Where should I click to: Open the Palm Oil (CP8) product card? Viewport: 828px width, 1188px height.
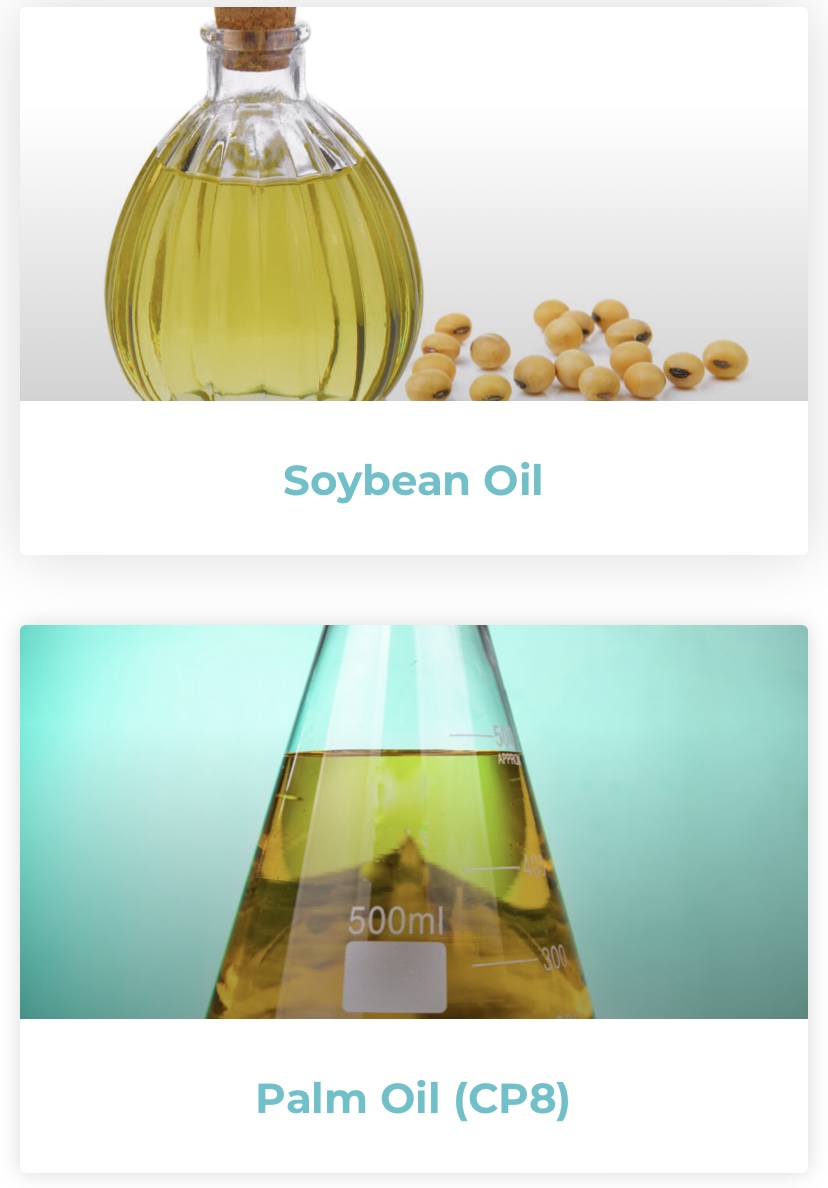tap(413, 1098)
